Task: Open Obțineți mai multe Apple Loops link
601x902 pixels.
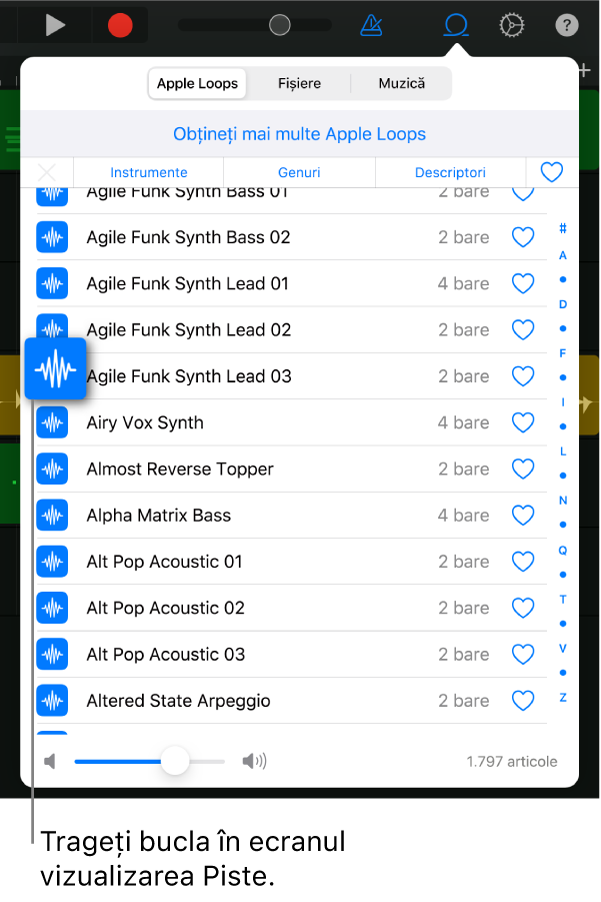Action: pyautogui.click(x=299, y=134)
